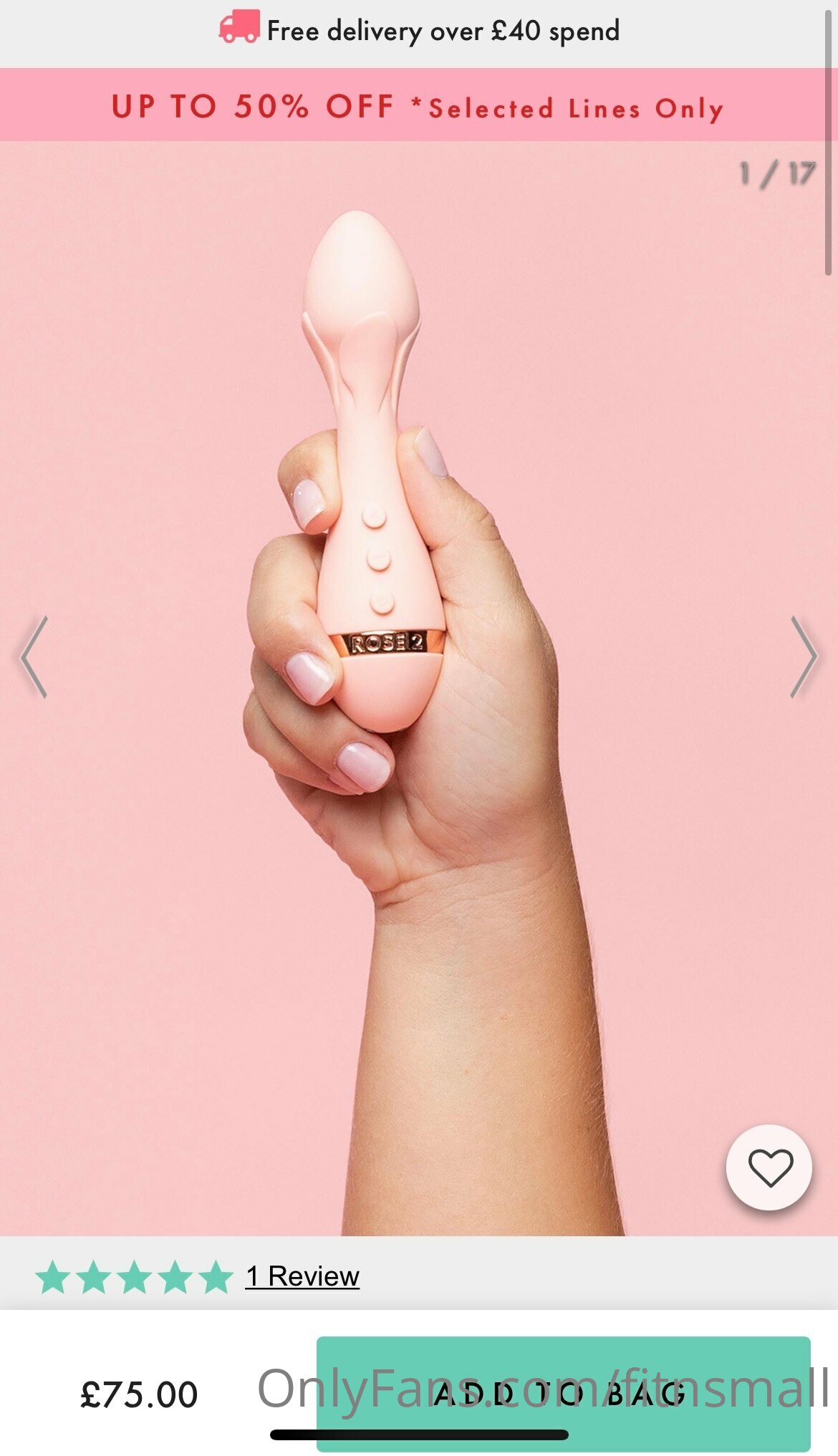The image size is (838, 1456).
Task: Show the next product image
Action: click(x=804, y=656)
